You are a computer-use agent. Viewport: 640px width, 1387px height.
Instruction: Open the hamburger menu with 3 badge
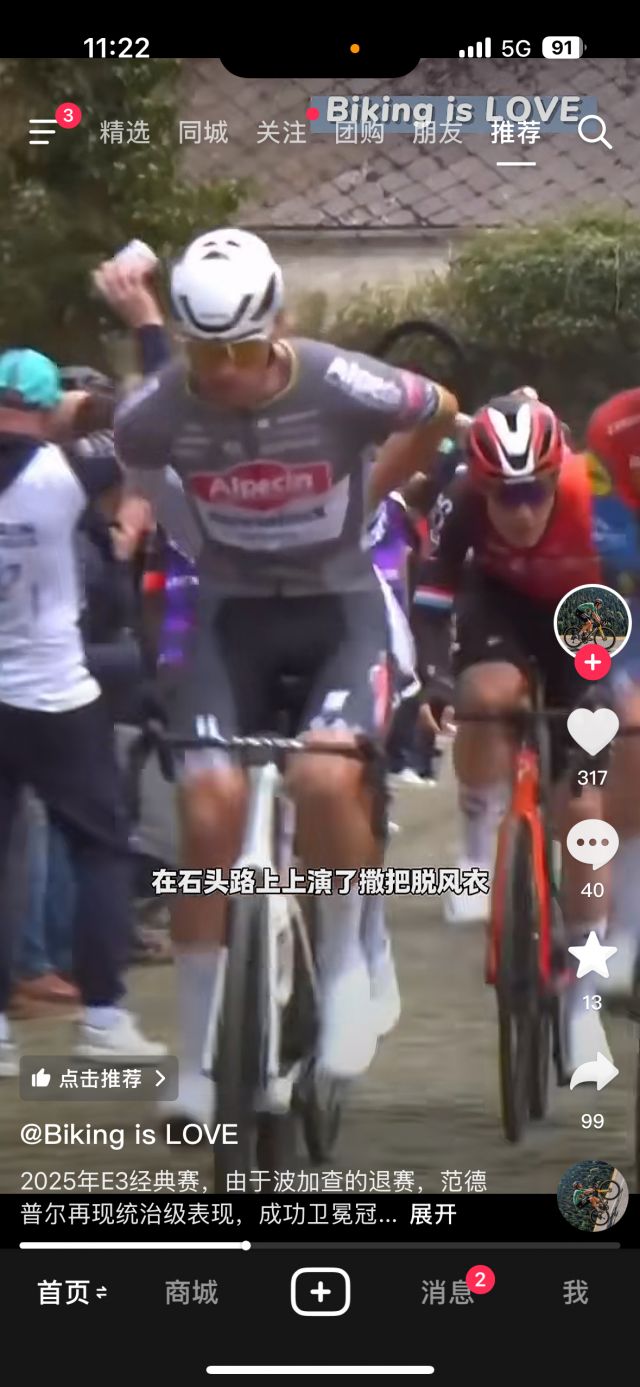[44, 131]
